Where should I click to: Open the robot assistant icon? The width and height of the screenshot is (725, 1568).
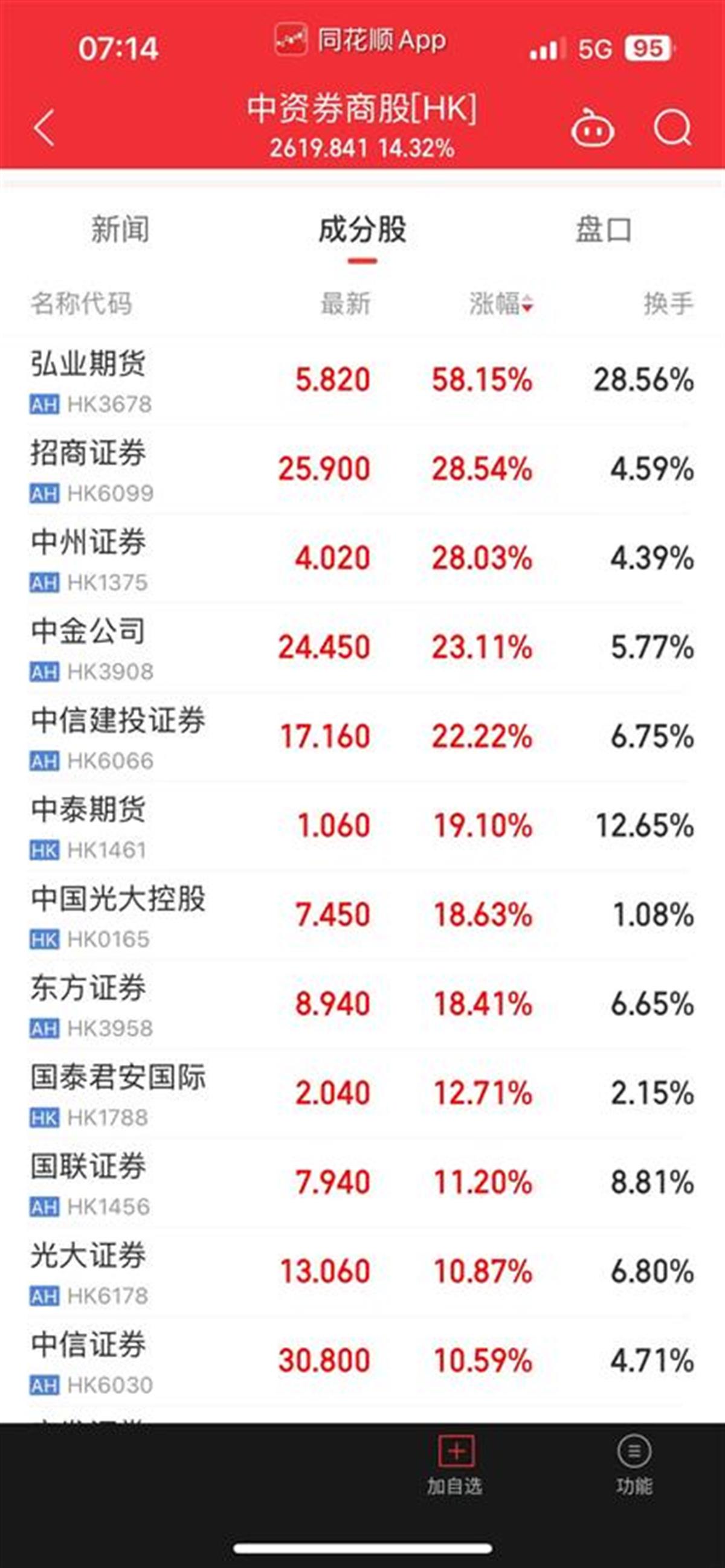coord(591,129)
